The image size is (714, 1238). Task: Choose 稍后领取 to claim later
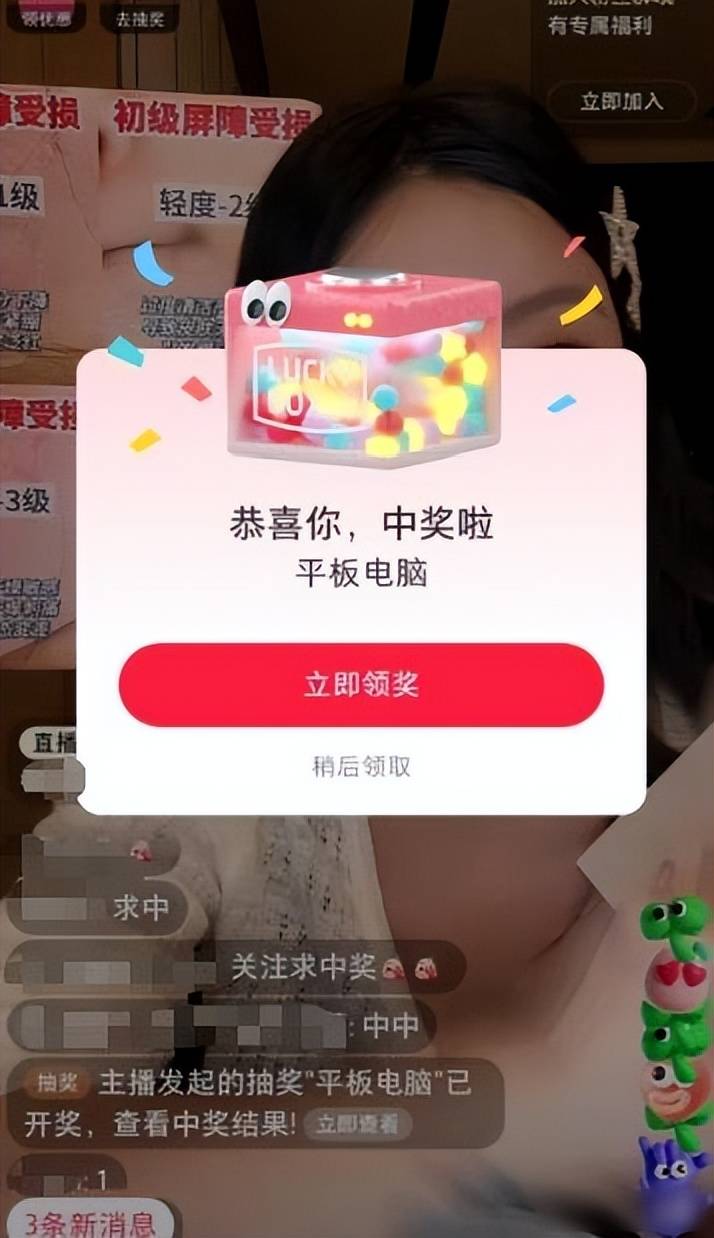click(361, 766)
